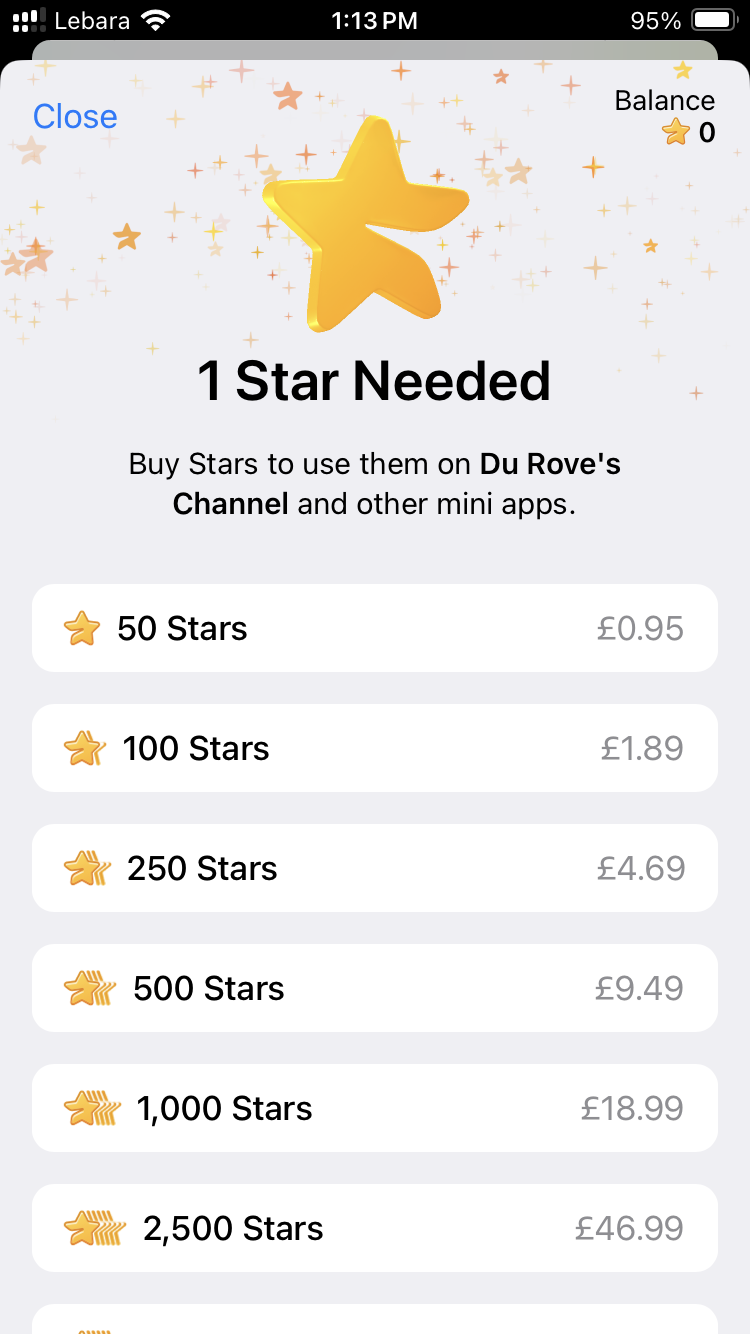The width and height of the screenshot is (750, 1334).
Task: Tap the 2,500 Stars offer
Action: coord(375,1228)
